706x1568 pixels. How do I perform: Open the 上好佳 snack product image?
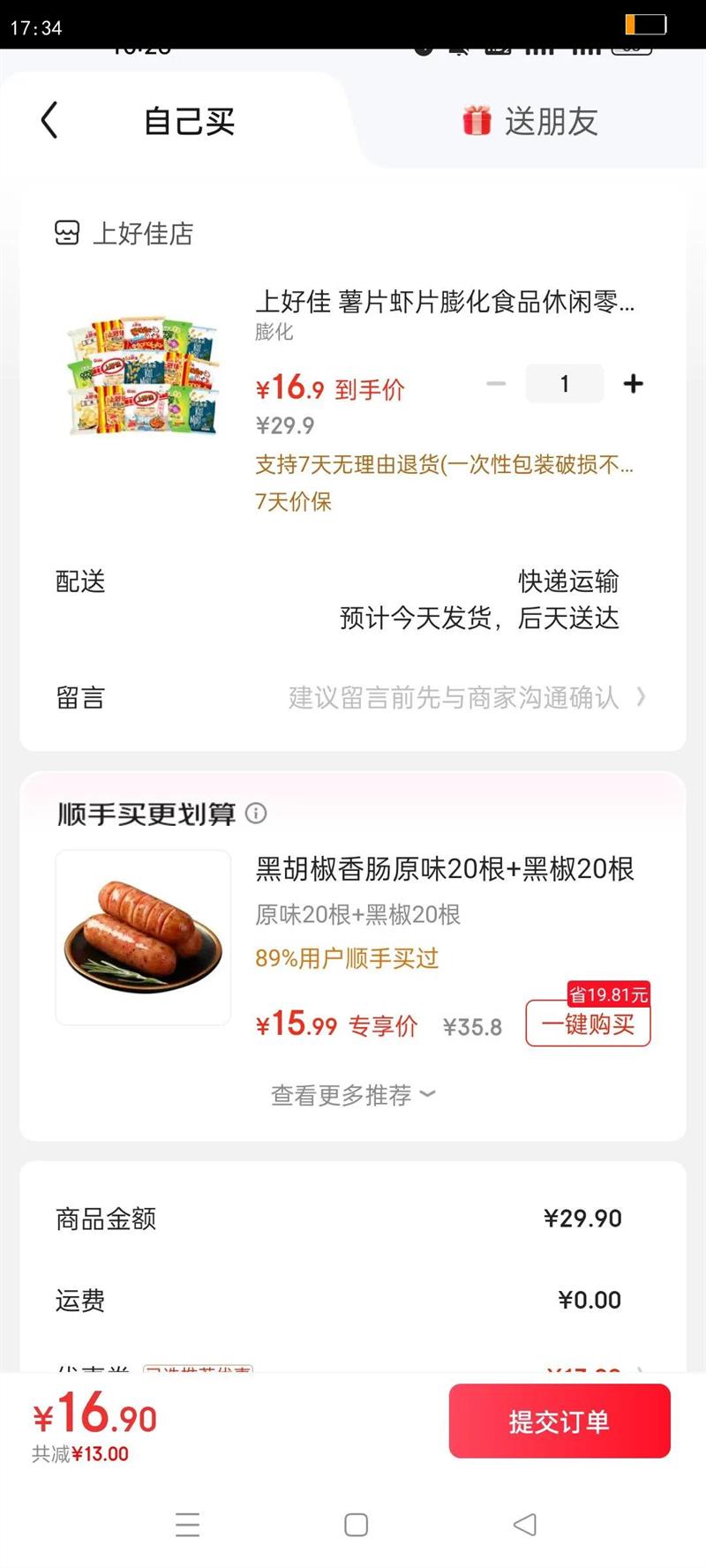point(143,375)
